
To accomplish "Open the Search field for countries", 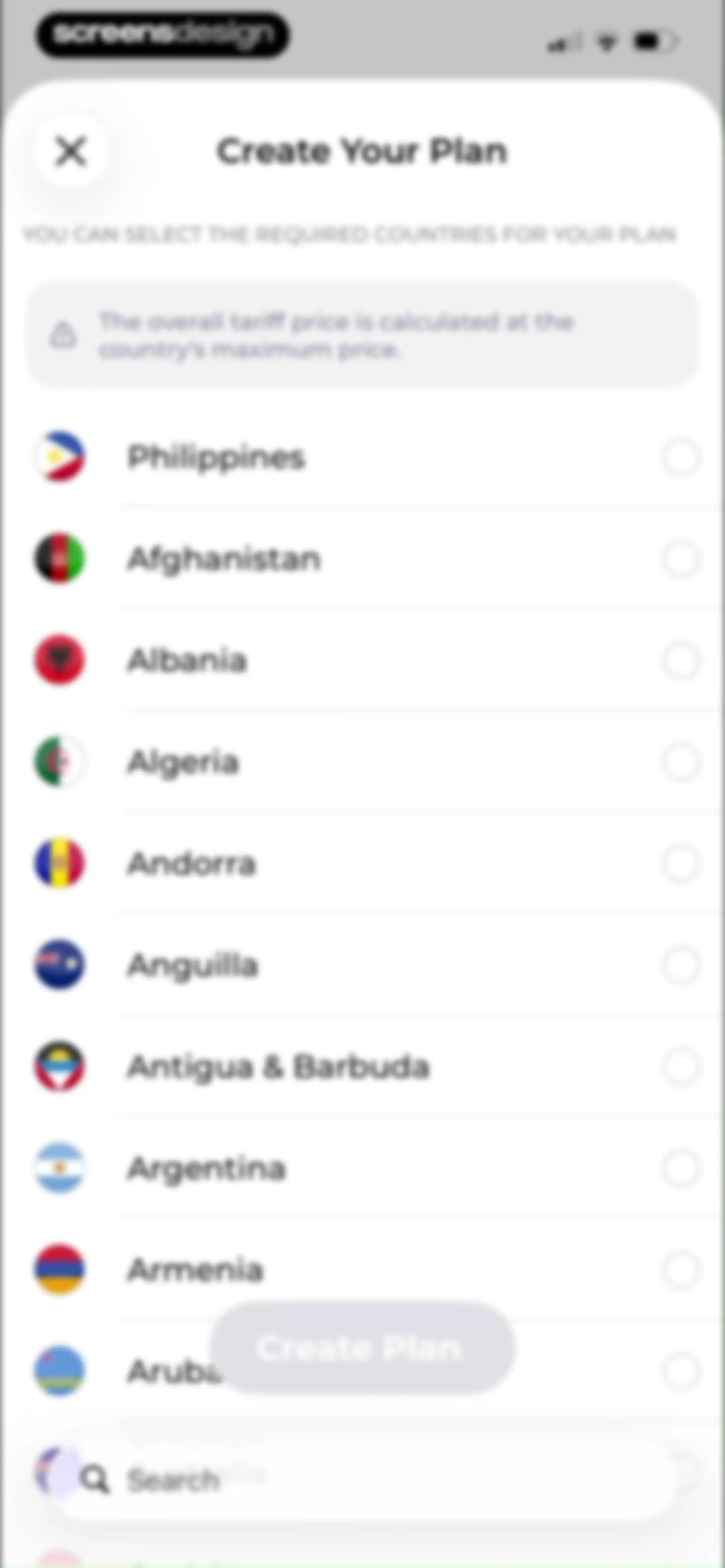I will (x=363, y=1479).
